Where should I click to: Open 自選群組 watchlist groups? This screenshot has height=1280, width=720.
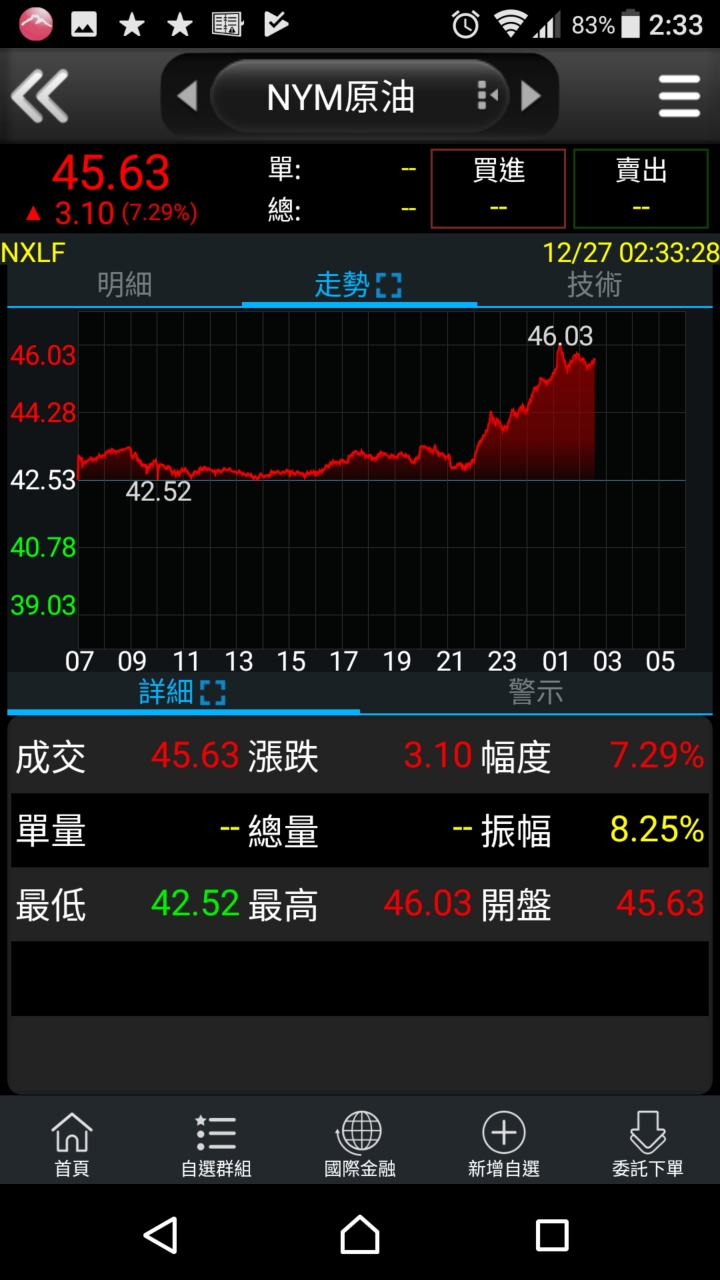(x=216, y=1145)
